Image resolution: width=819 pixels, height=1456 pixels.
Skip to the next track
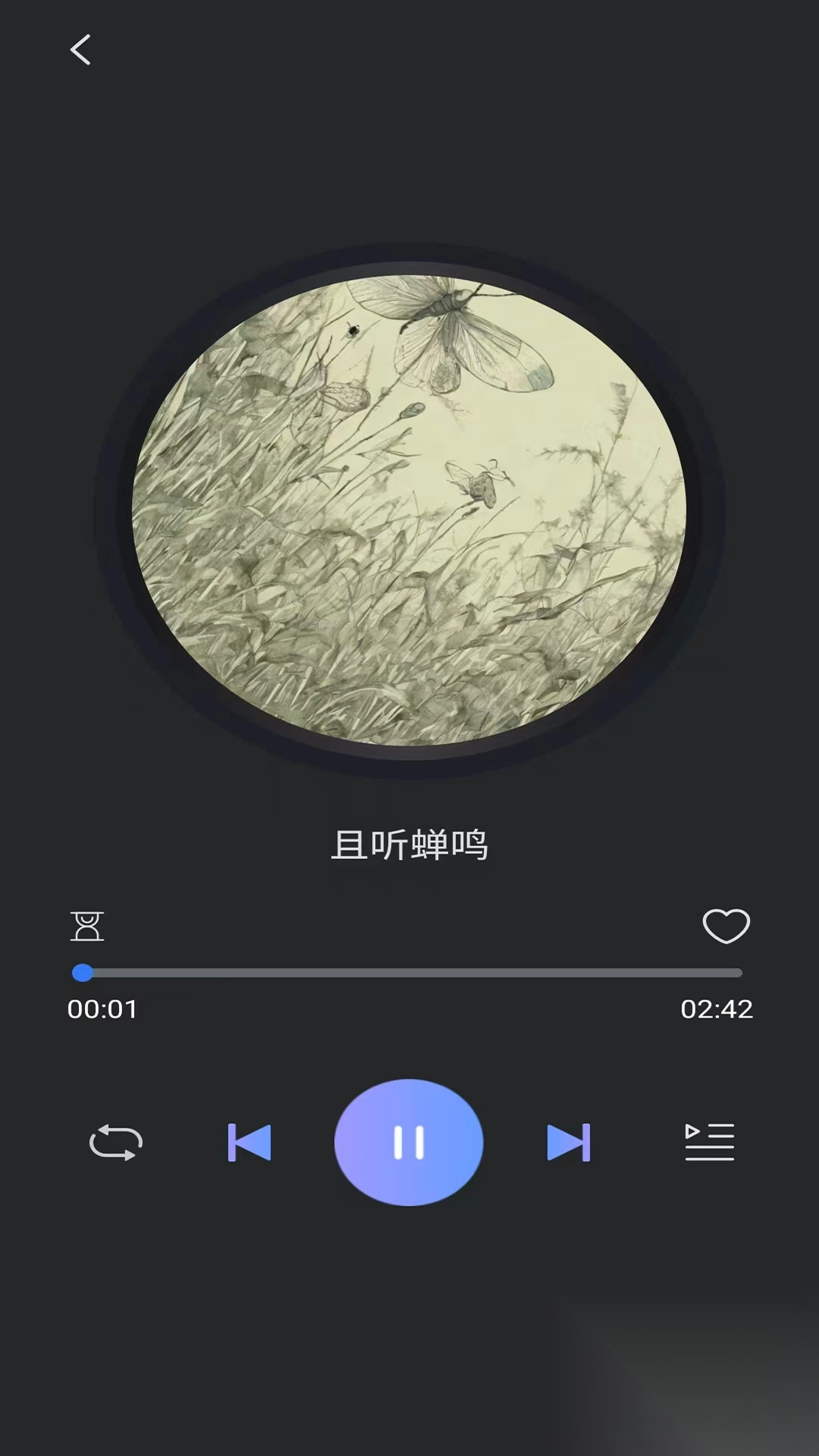pyautogui.click(x=570, y=1141)
